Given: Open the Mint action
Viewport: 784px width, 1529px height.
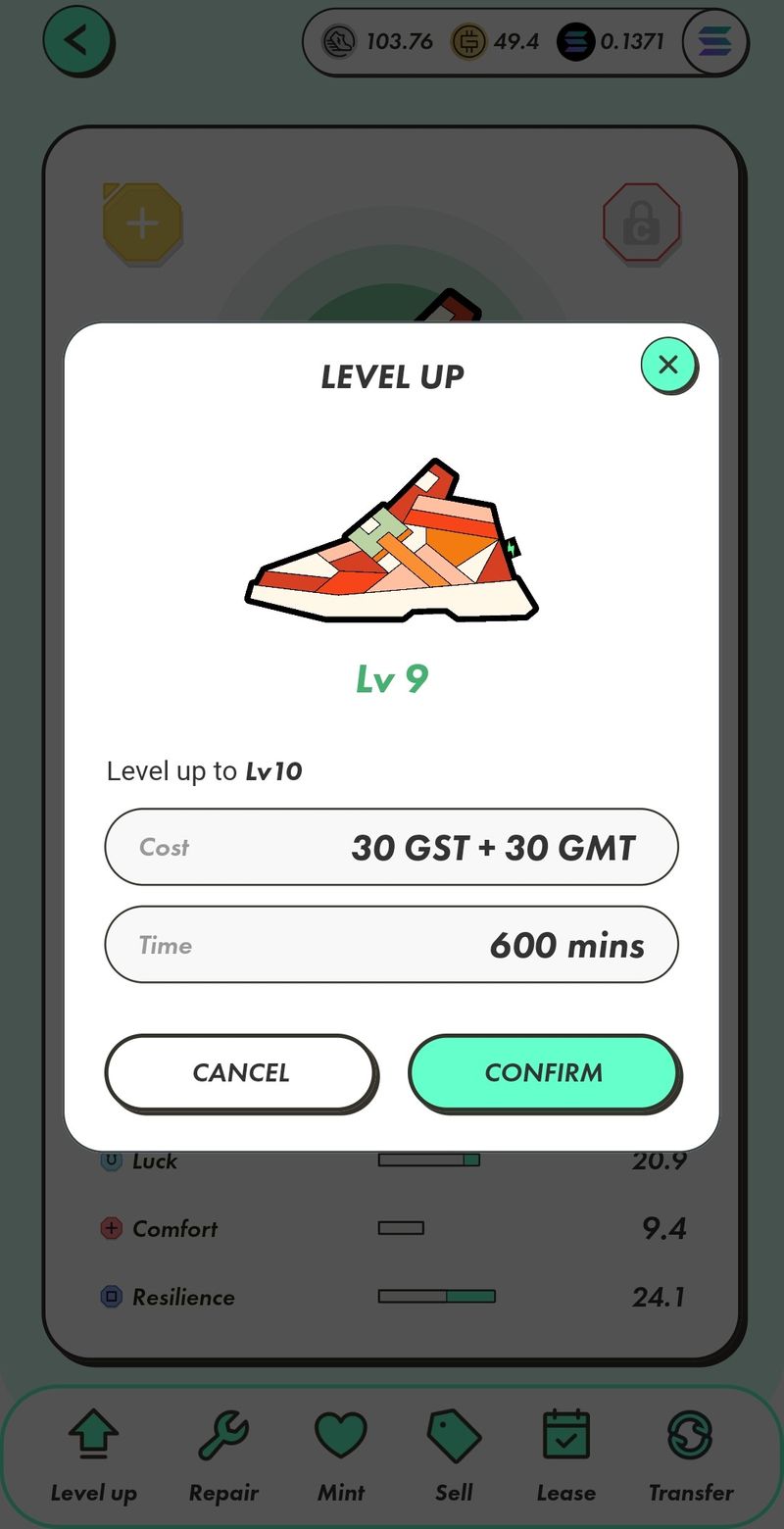Looking at the screenshot, I should (x=341, y=1456).
